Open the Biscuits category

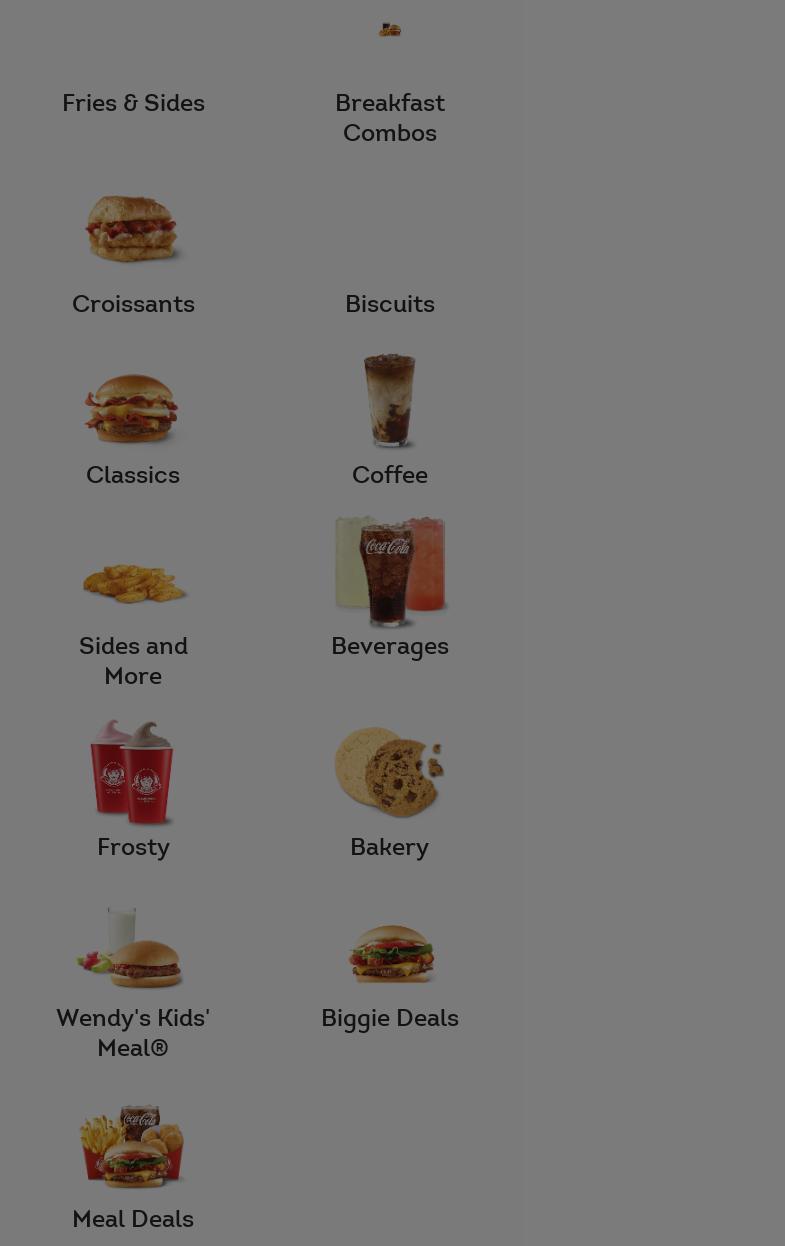coord(389,304)
